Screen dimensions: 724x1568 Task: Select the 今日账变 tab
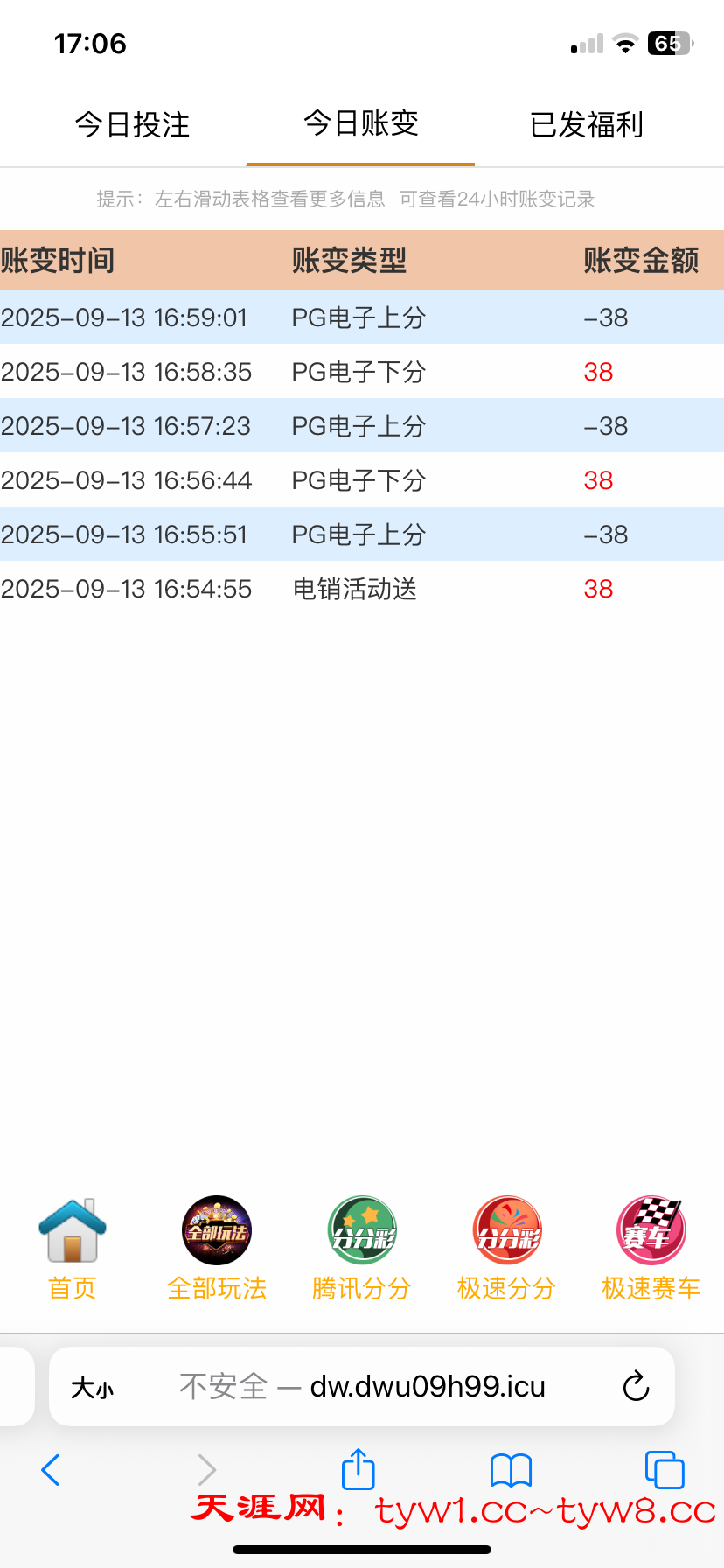pos(360,124)
